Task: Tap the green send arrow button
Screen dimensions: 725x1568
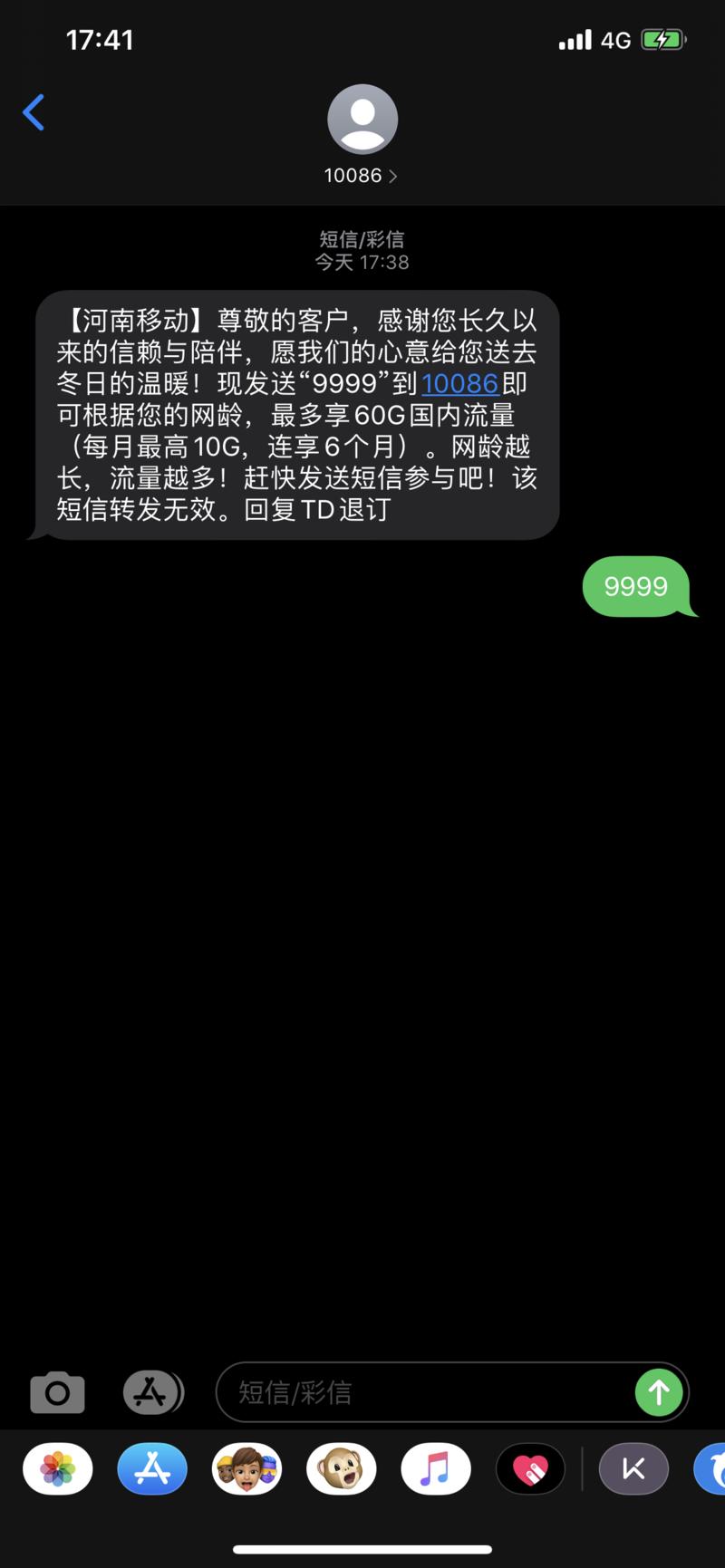Action: 659,1392
